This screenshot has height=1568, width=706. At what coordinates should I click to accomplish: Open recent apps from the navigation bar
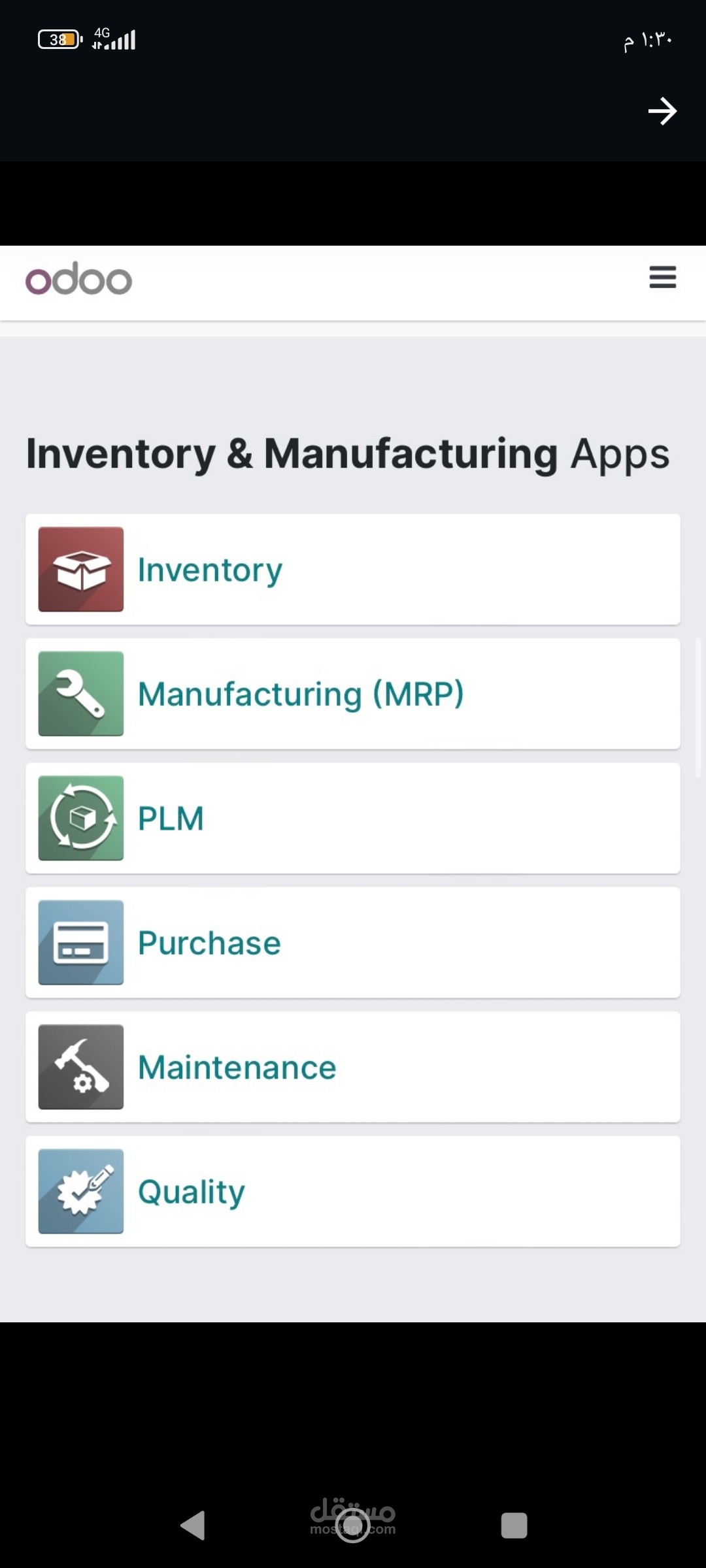pyautogui.click(x=514, y=1526)
